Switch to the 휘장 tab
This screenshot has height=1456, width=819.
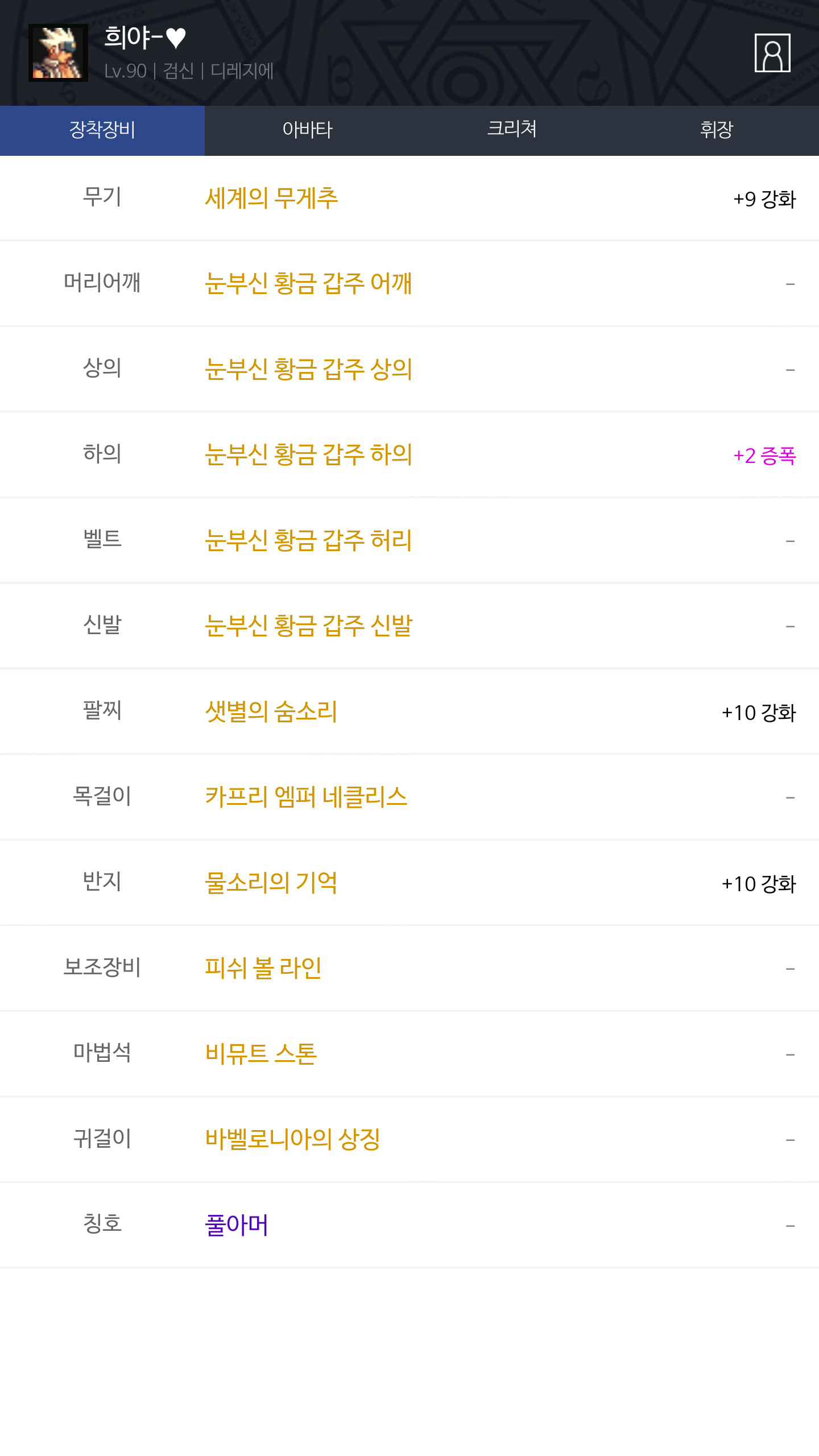[x=717, y=130]
